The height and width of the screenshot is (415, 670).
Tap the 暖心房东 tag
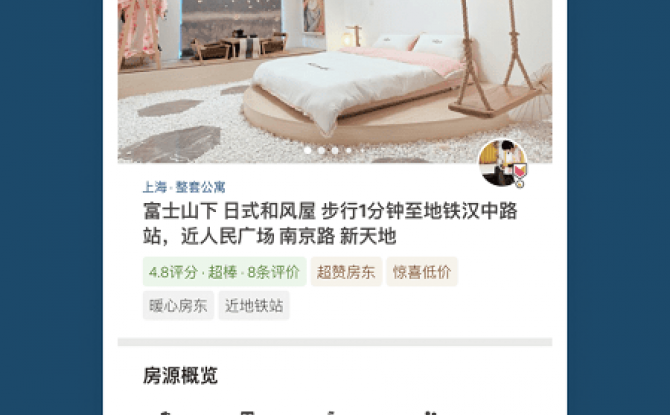178,306
